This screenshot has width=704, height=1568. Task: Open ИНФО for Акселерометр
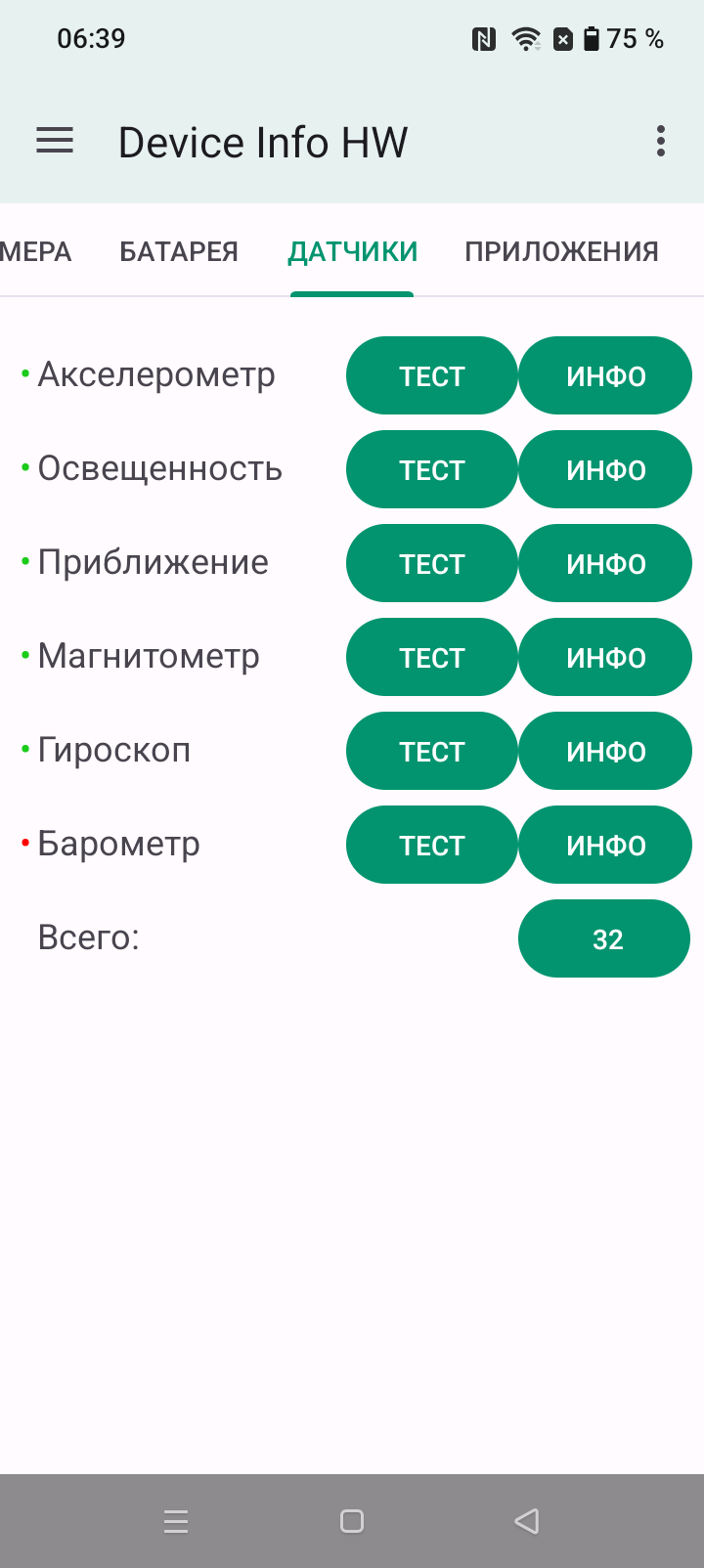coord(605,376)
